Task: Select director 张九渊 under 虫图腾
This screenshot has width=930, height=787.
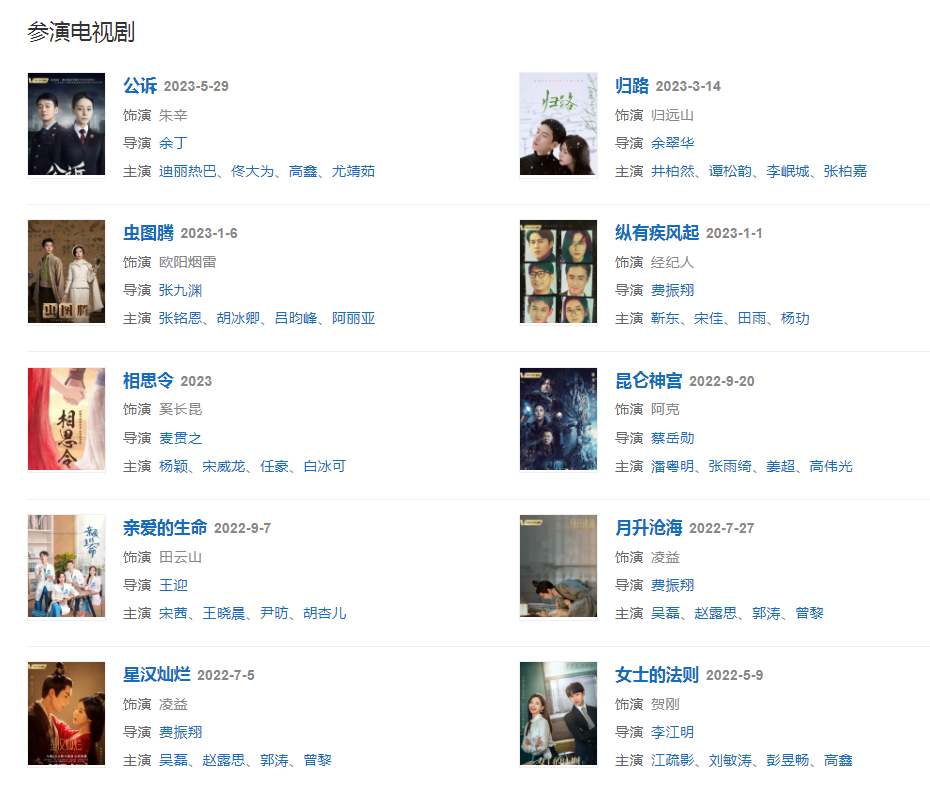Action: coord(180,290)
